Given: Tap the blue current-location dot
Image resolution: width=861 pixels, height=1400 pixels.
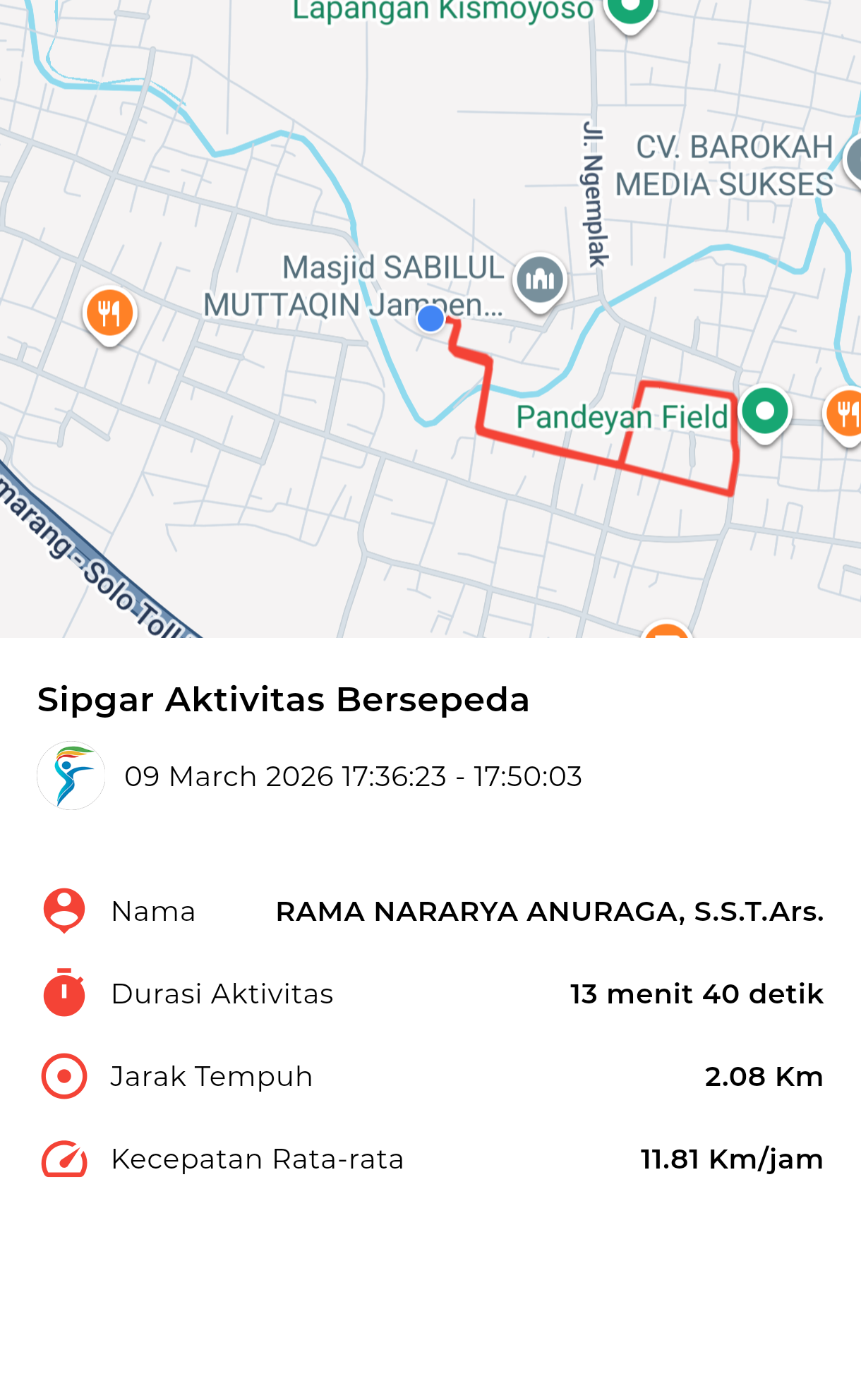Looking at the screenshot, I should (x=430, y=319).
